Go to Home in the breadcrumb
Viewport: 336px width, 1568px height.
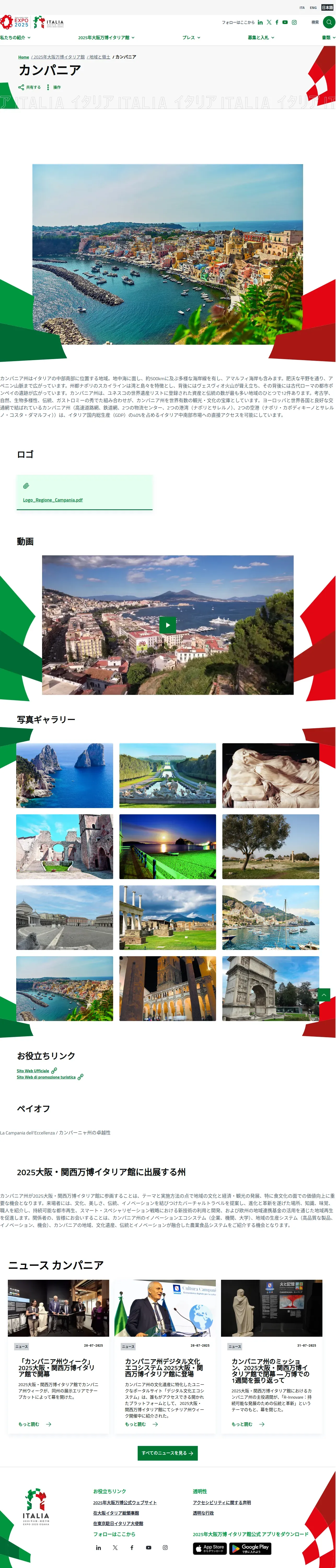click(x=24, y=57)
